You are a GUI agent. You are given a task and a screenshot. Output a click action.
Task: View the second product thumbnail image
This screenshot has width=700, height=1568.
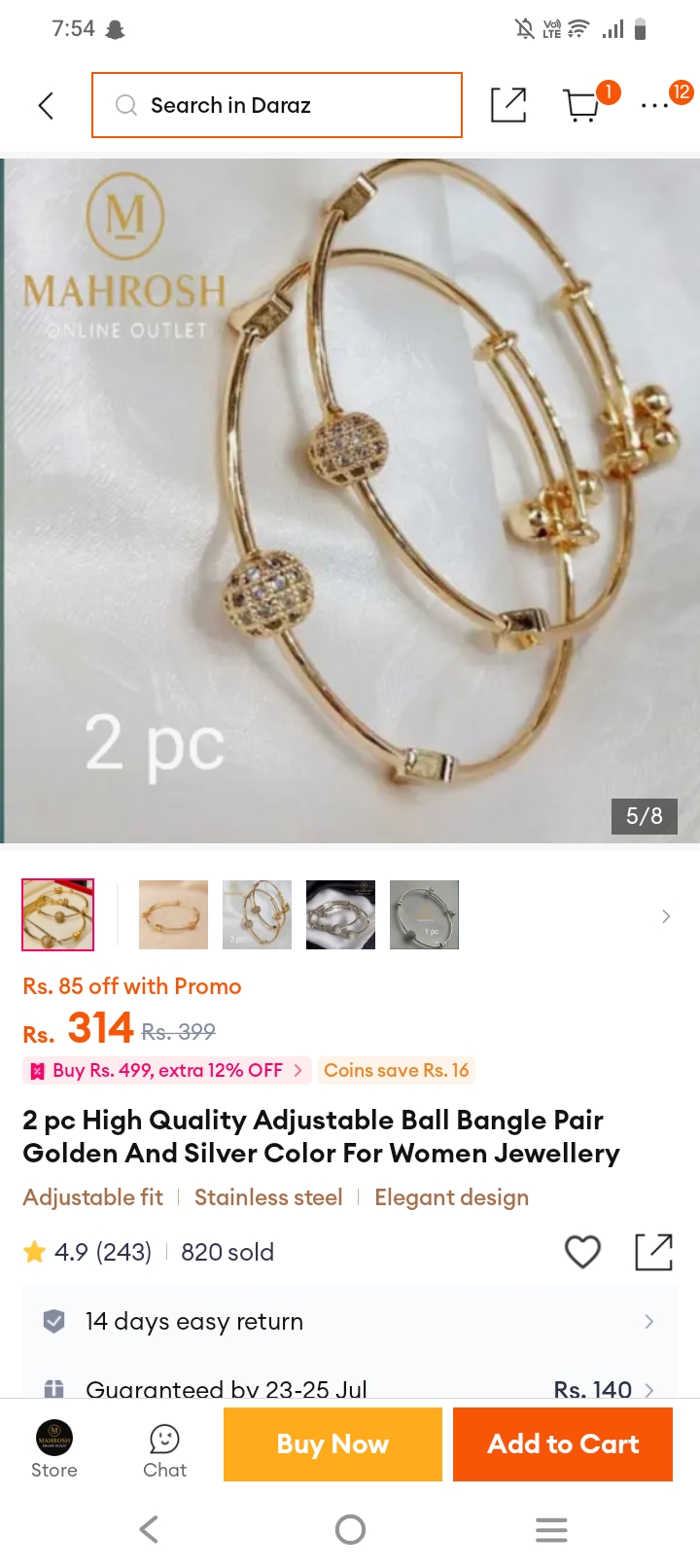173,914
